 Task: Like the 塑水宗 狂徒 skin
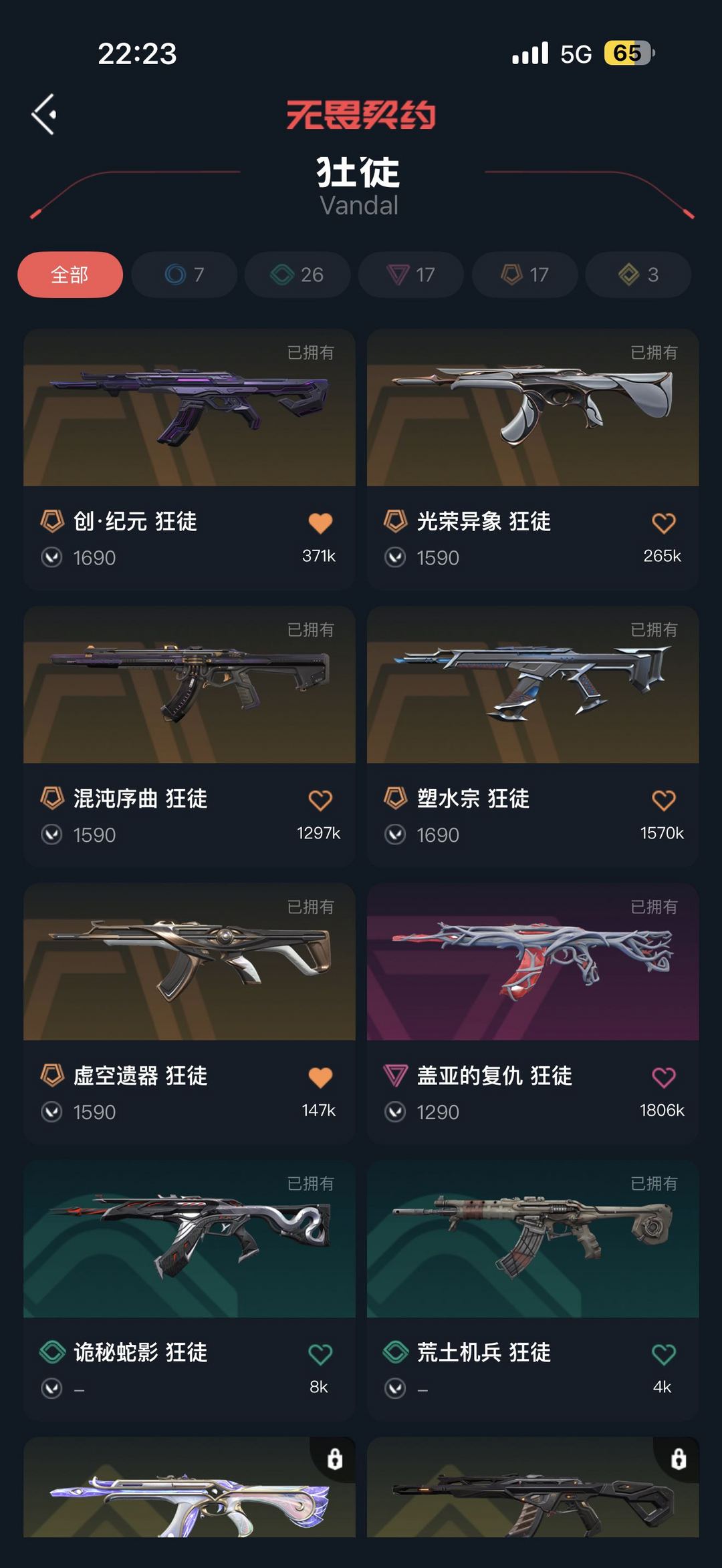663,800
